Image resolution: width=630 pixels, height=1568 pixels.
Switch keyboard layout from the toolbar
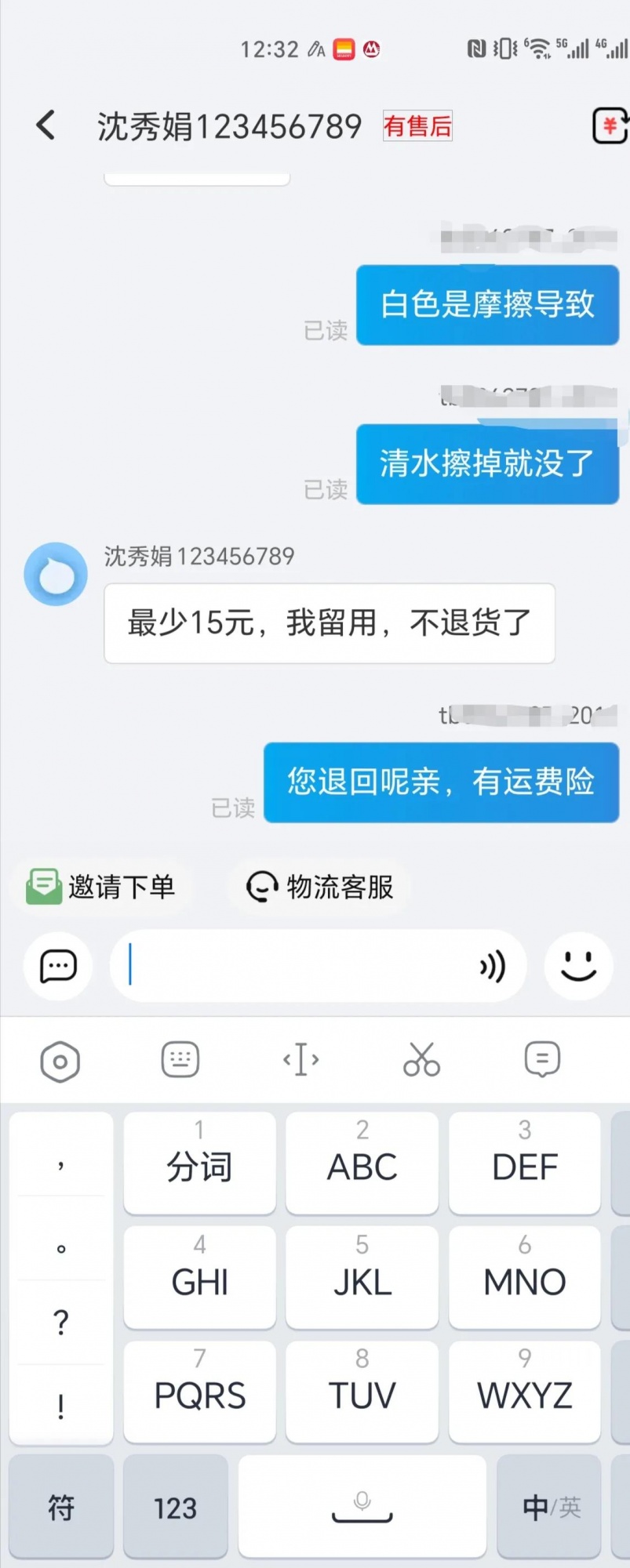180,1060
